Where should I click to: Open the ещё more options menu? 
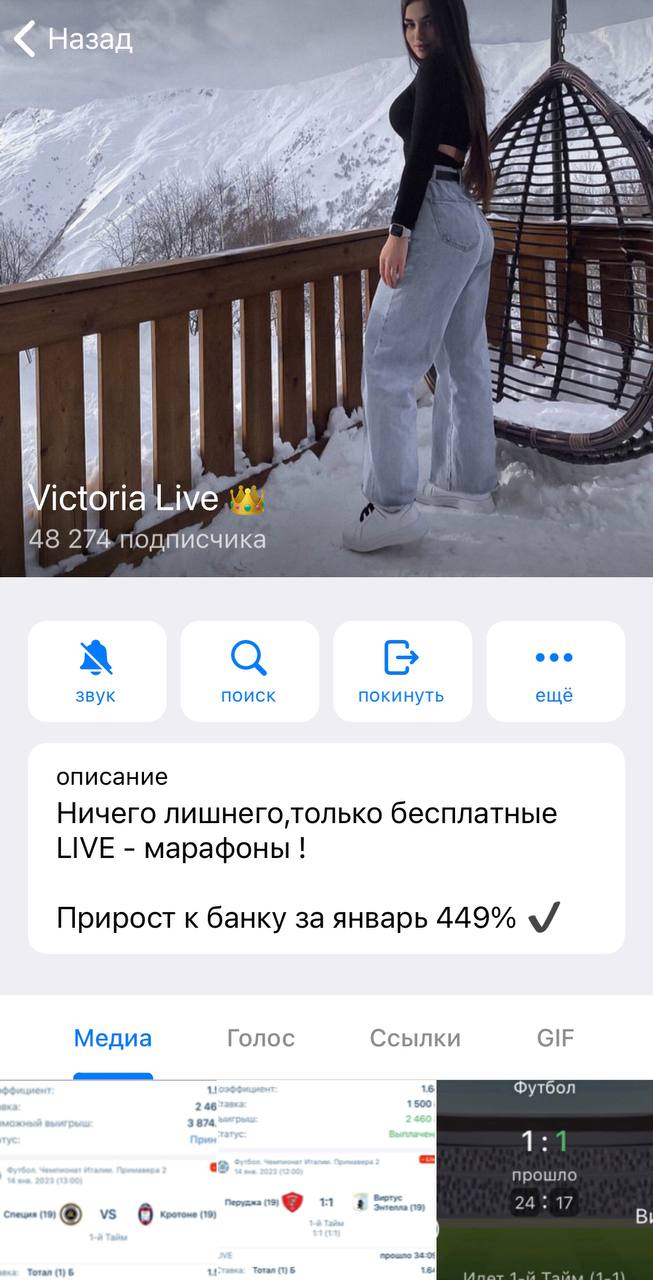point(554,671)
